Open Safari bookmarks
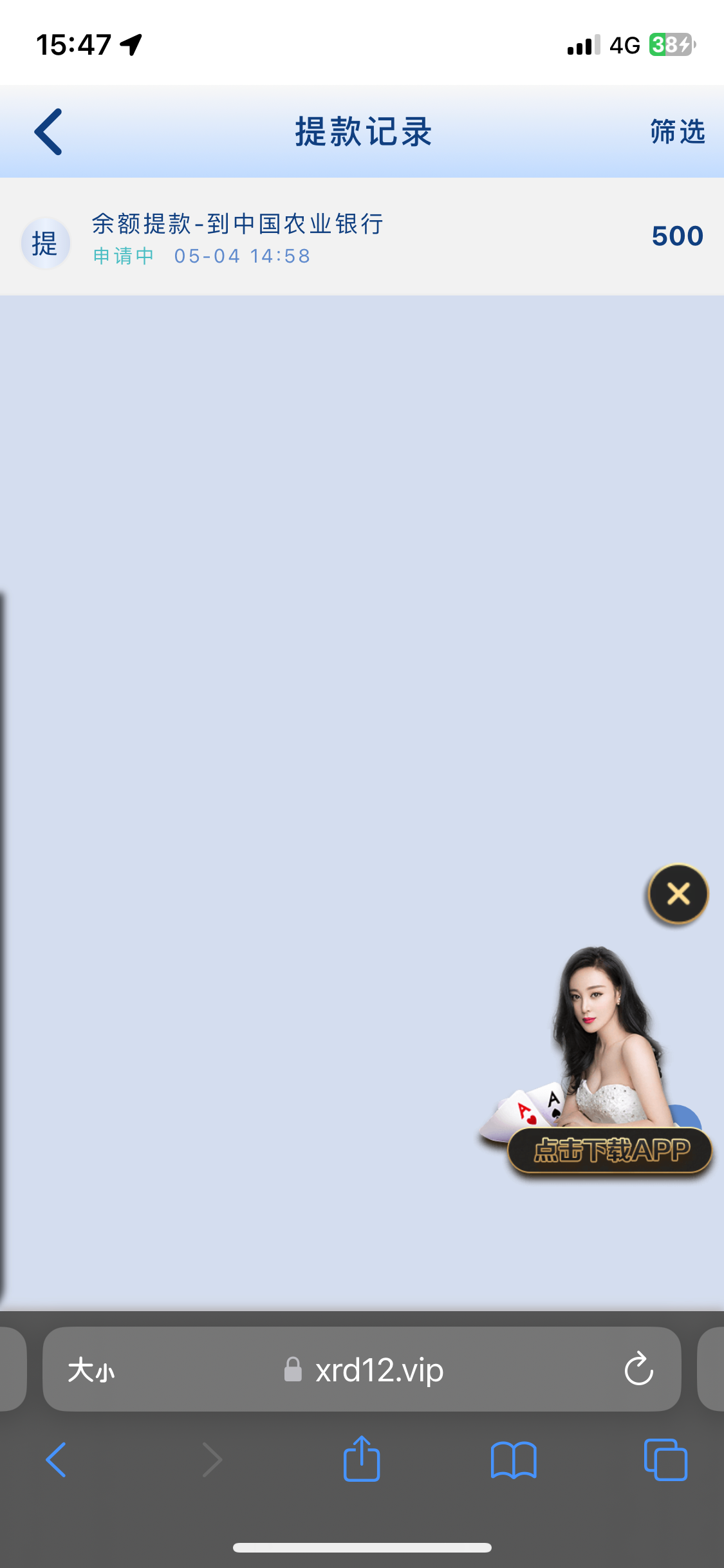724x1568 pixels. (x=513, y=1459)
